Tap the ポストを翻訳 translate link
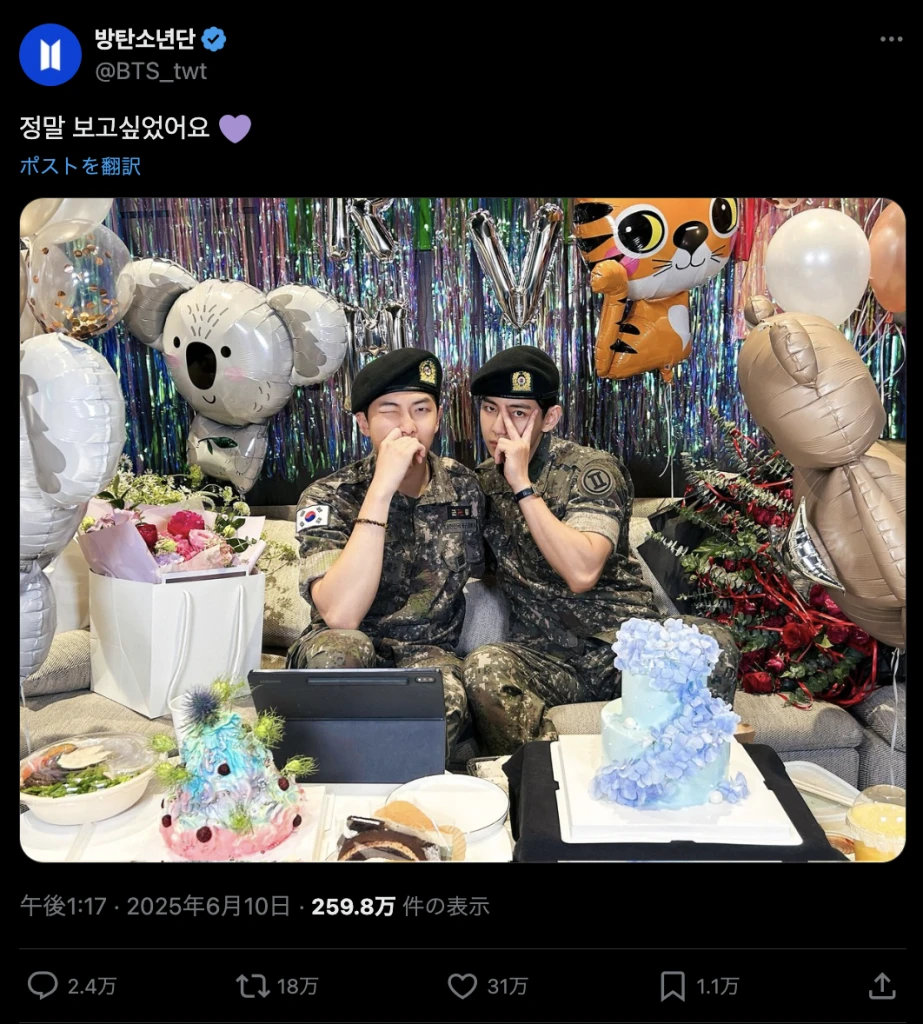This screenshot has width=923, height=1024. (80, 166)
